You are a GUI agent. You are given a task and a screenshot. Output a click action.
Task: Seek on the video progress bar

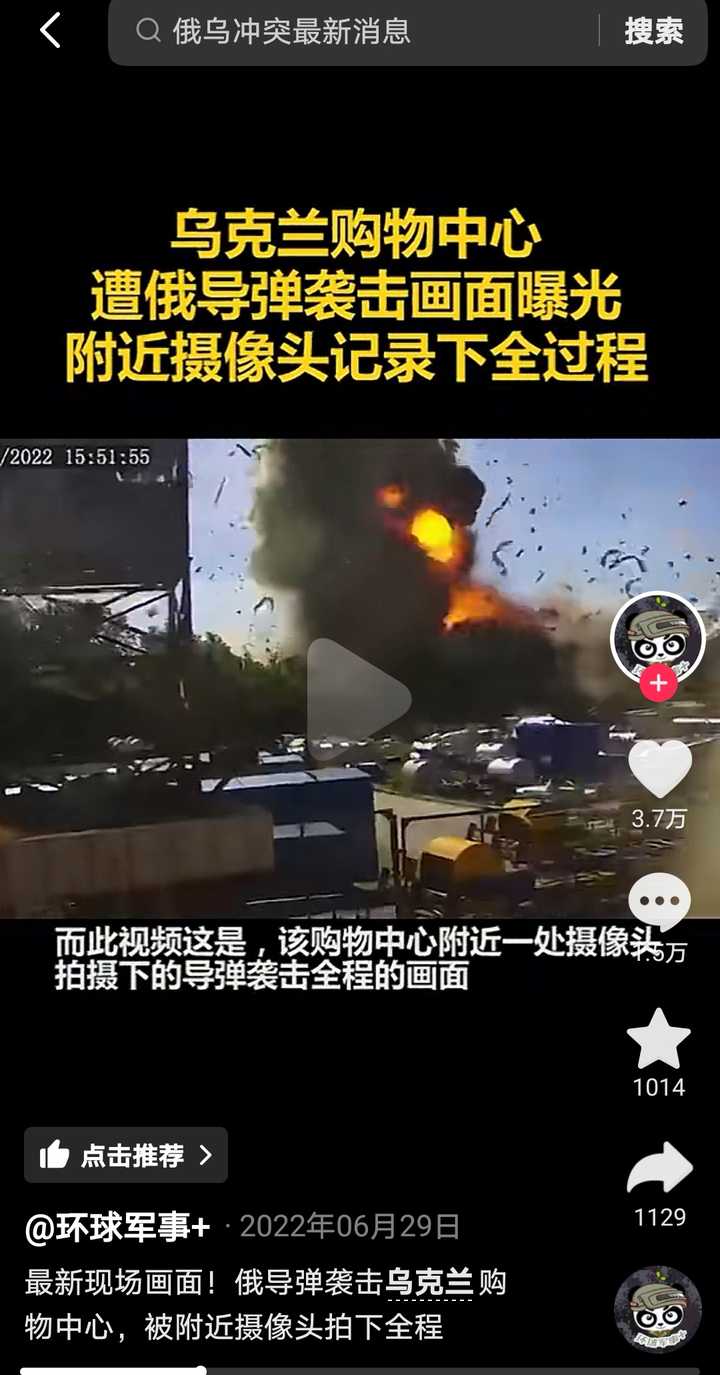tap(360, 1370)
